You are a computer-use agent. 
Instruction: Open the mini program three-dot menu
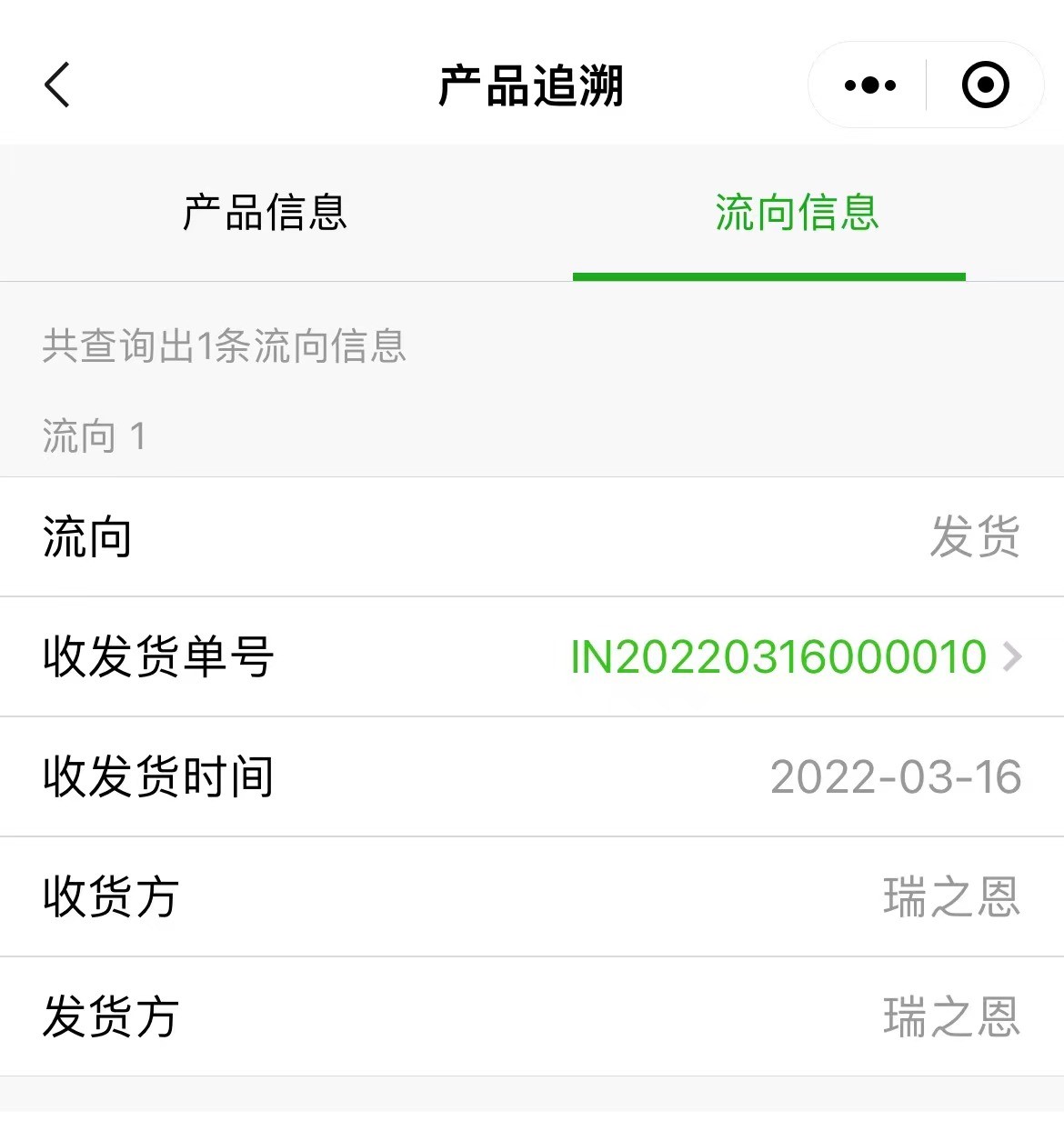869,85
